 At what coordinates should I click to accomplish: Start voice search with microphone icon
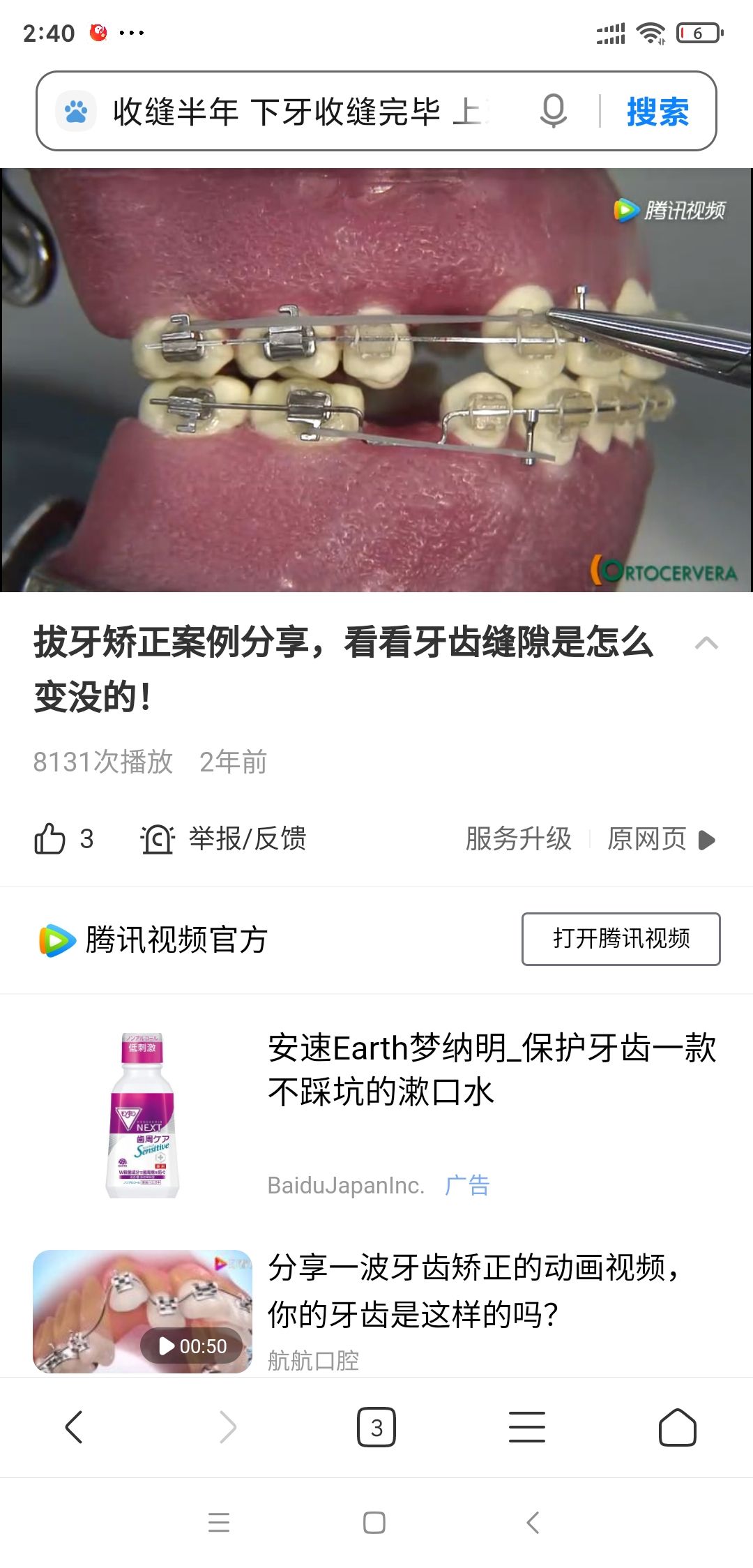pos(553,112)
